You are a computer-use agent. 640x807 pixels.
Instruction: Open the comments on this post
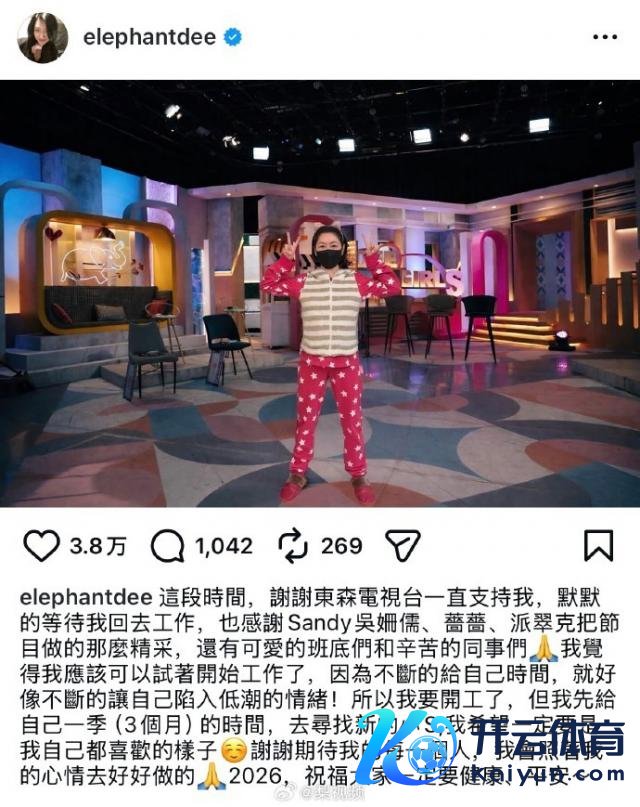pos(168,546)
